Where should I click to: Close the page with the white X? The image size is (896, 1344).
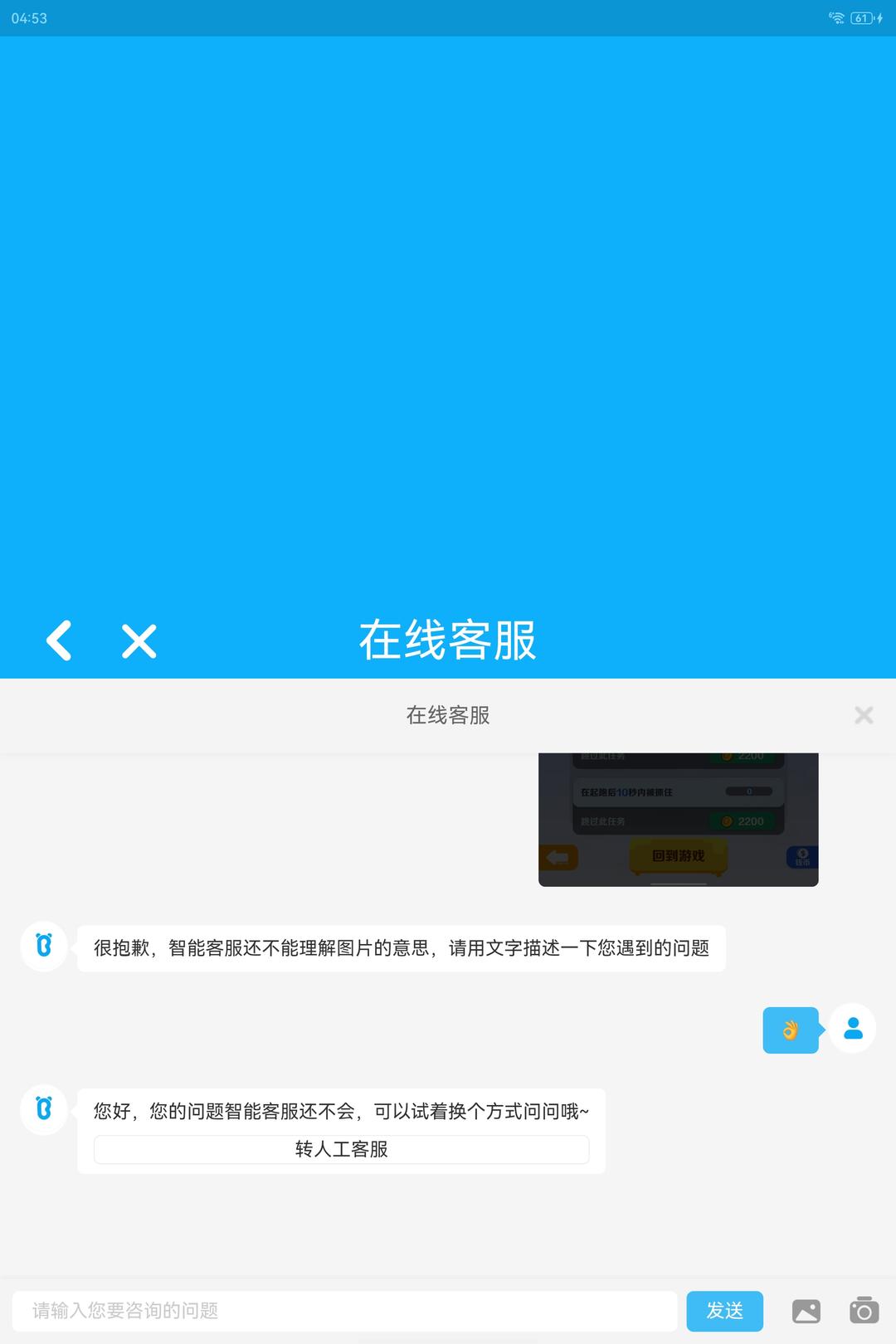pyautogui.click(x=139, y=641)
